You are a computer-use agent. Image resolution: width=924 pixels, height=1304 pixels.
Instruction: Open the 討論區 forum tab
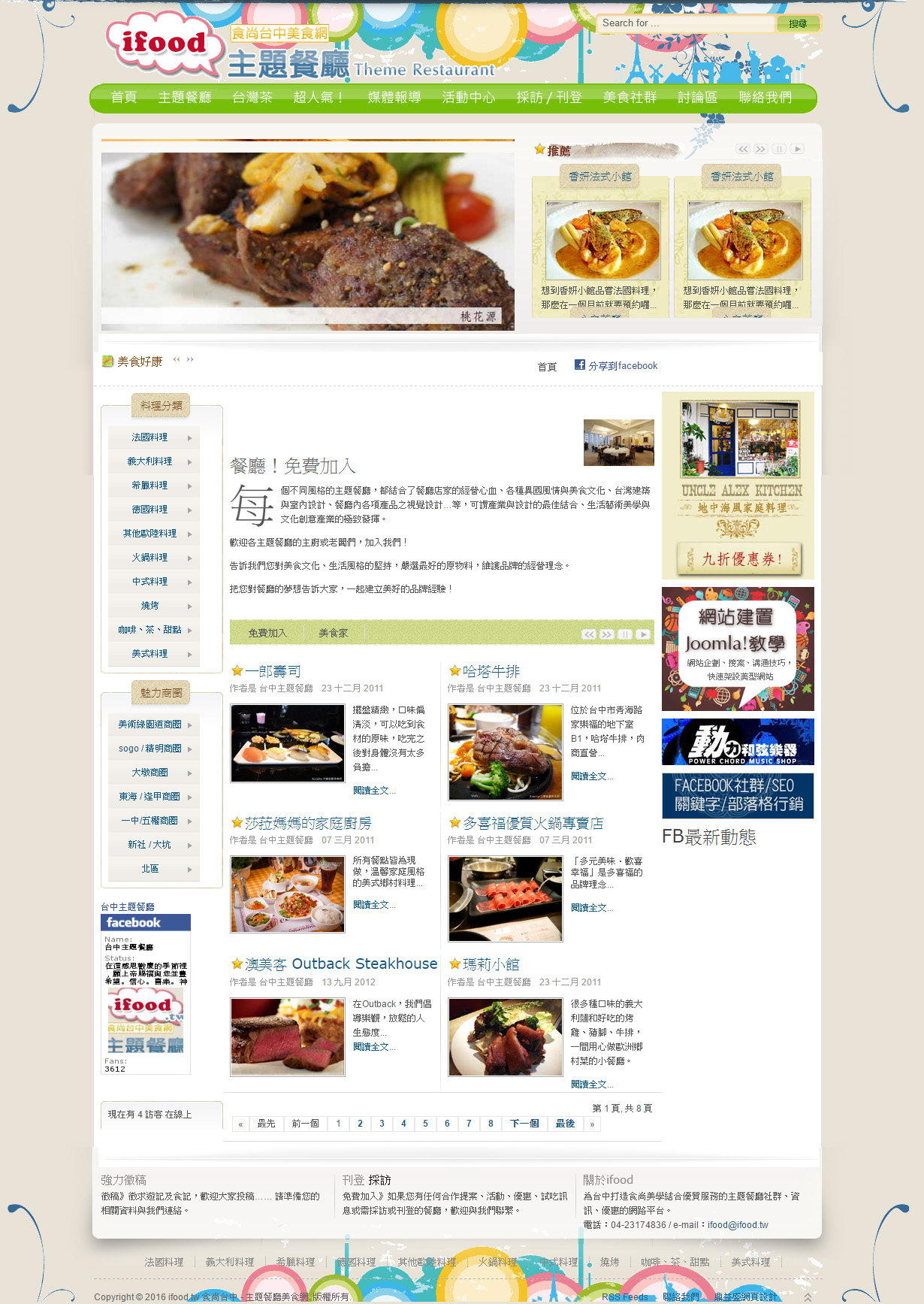(697, 98)
